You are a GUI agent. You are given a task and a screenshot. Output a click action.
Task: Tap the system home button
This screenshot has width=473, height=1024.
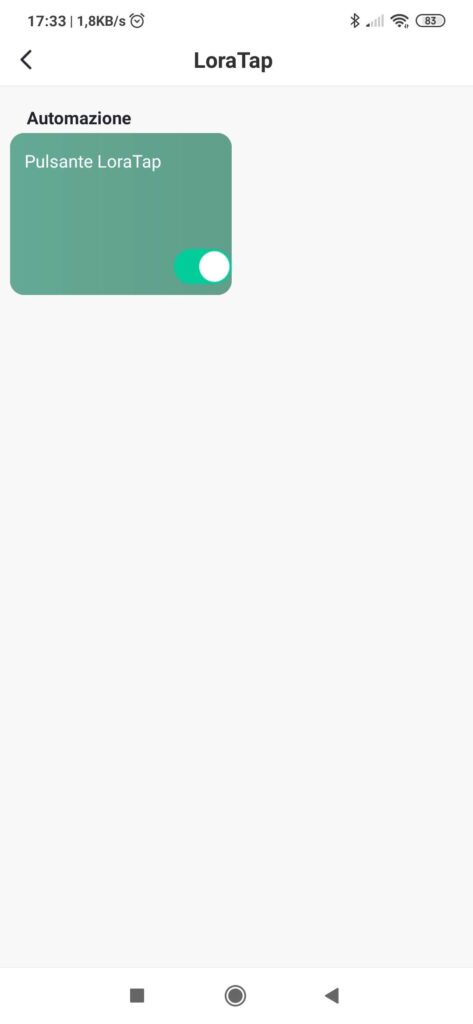(x=235, y=995)
